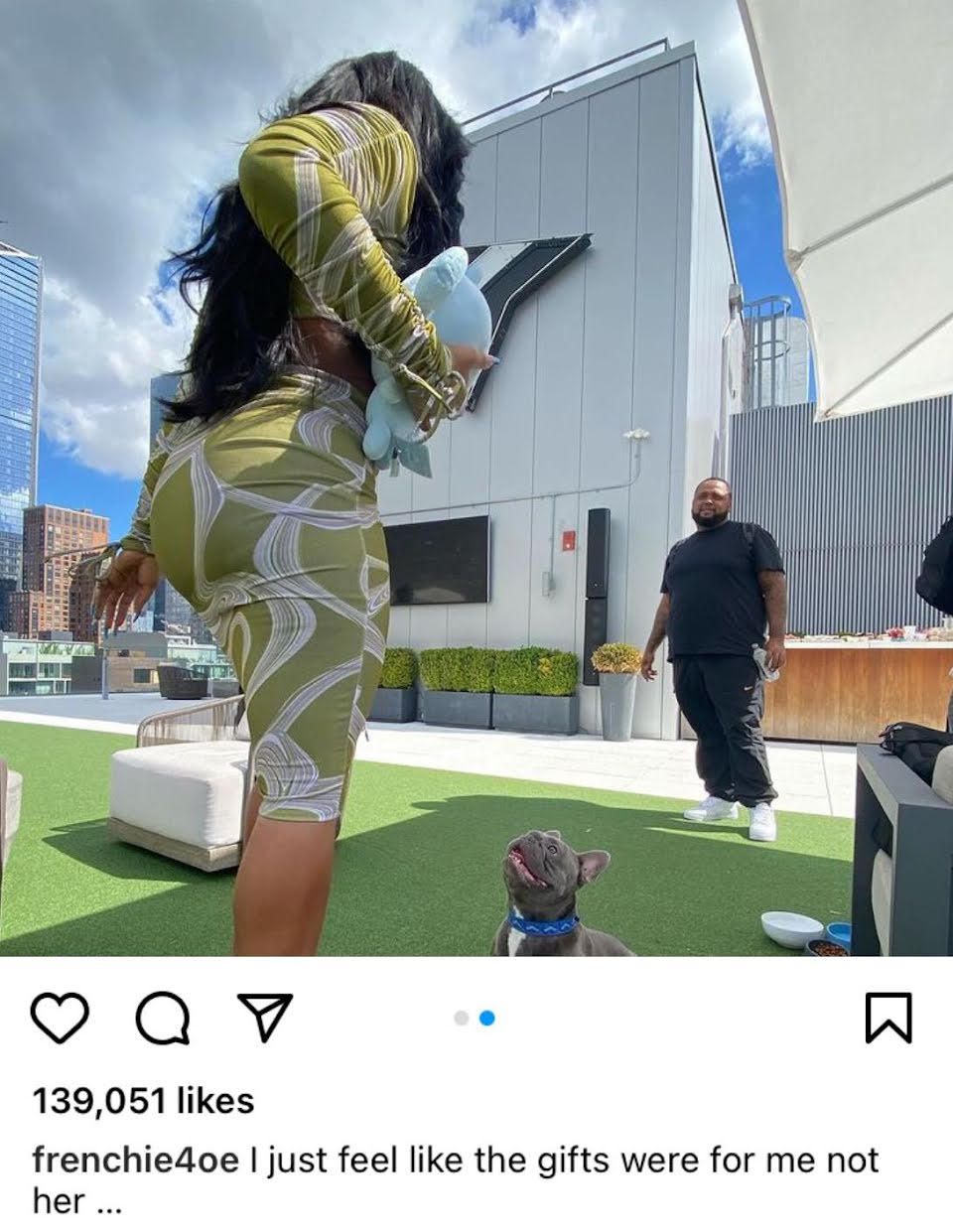Save the post with the bookmark icon
The image size is (953, 1232).
coord(887,1019)
